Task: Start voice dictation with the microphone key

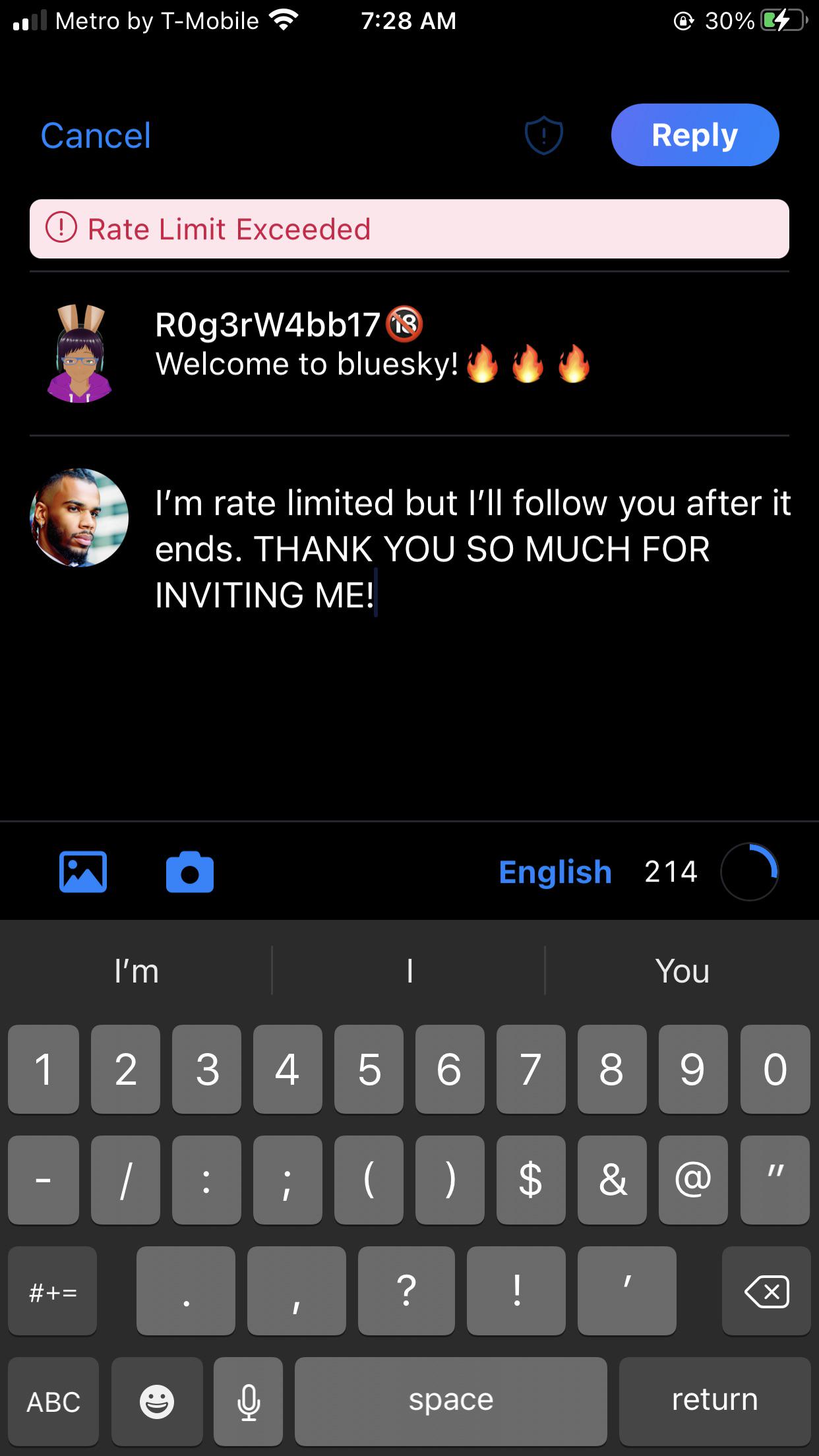Action: tap(249, 1401)
